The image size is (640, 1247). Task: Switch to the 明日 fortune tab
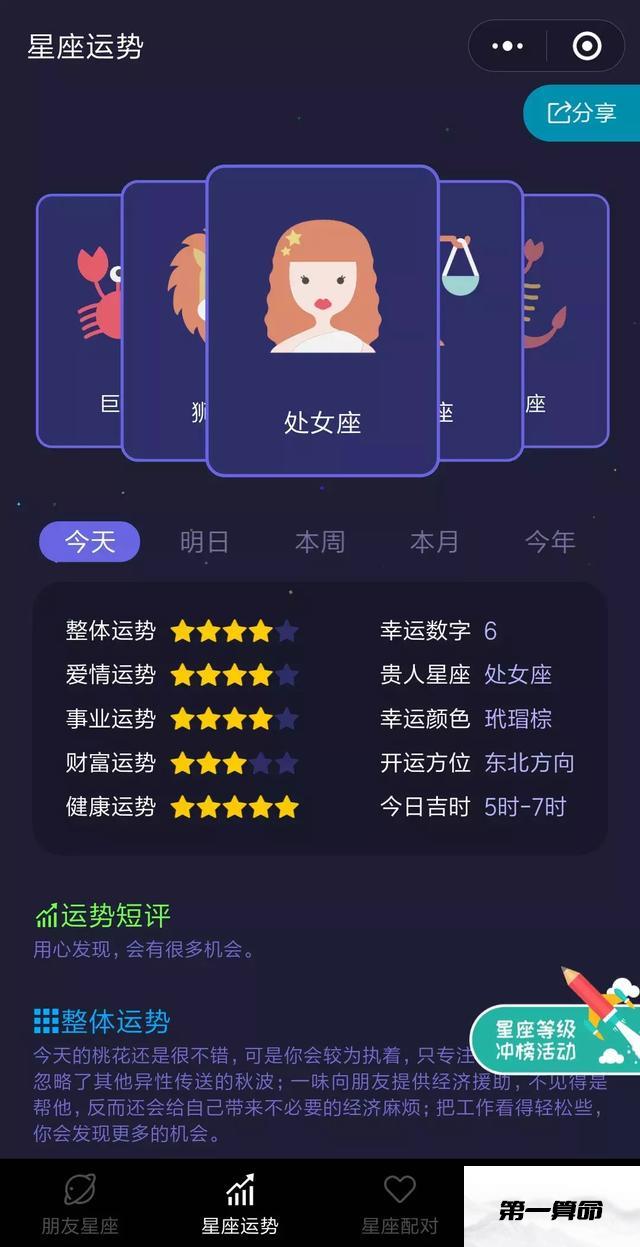pyautogui.click(x=204, y=542)
